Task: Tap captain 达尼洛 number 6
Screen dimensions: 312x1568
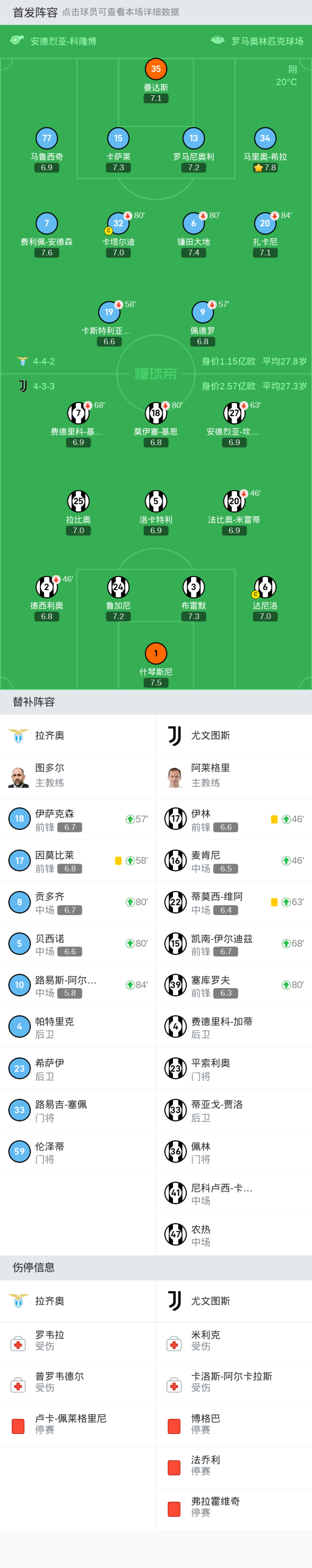Action: pos(265,587)
